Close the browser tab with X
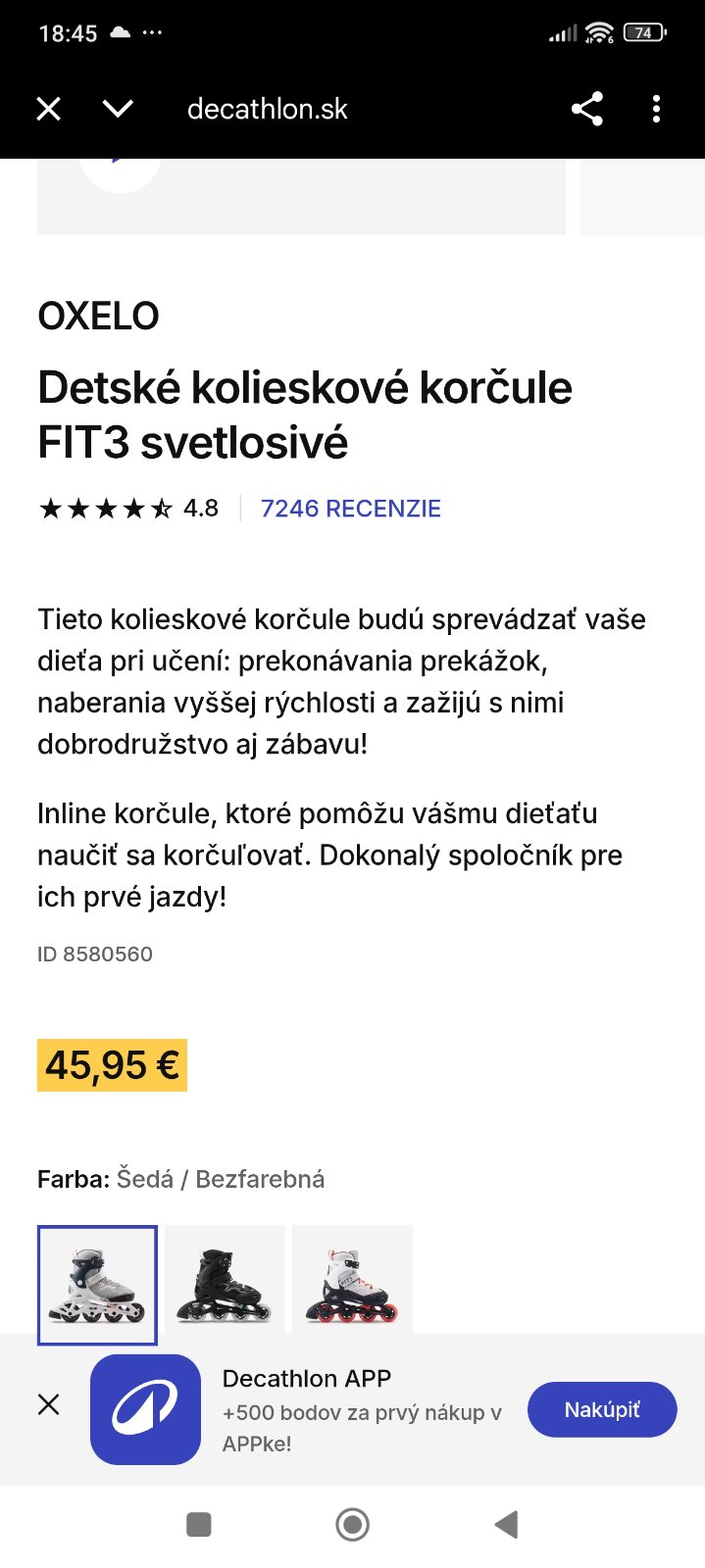This screenshot has width=705, height=1568. pyautogui.click(x=48, y=109)
